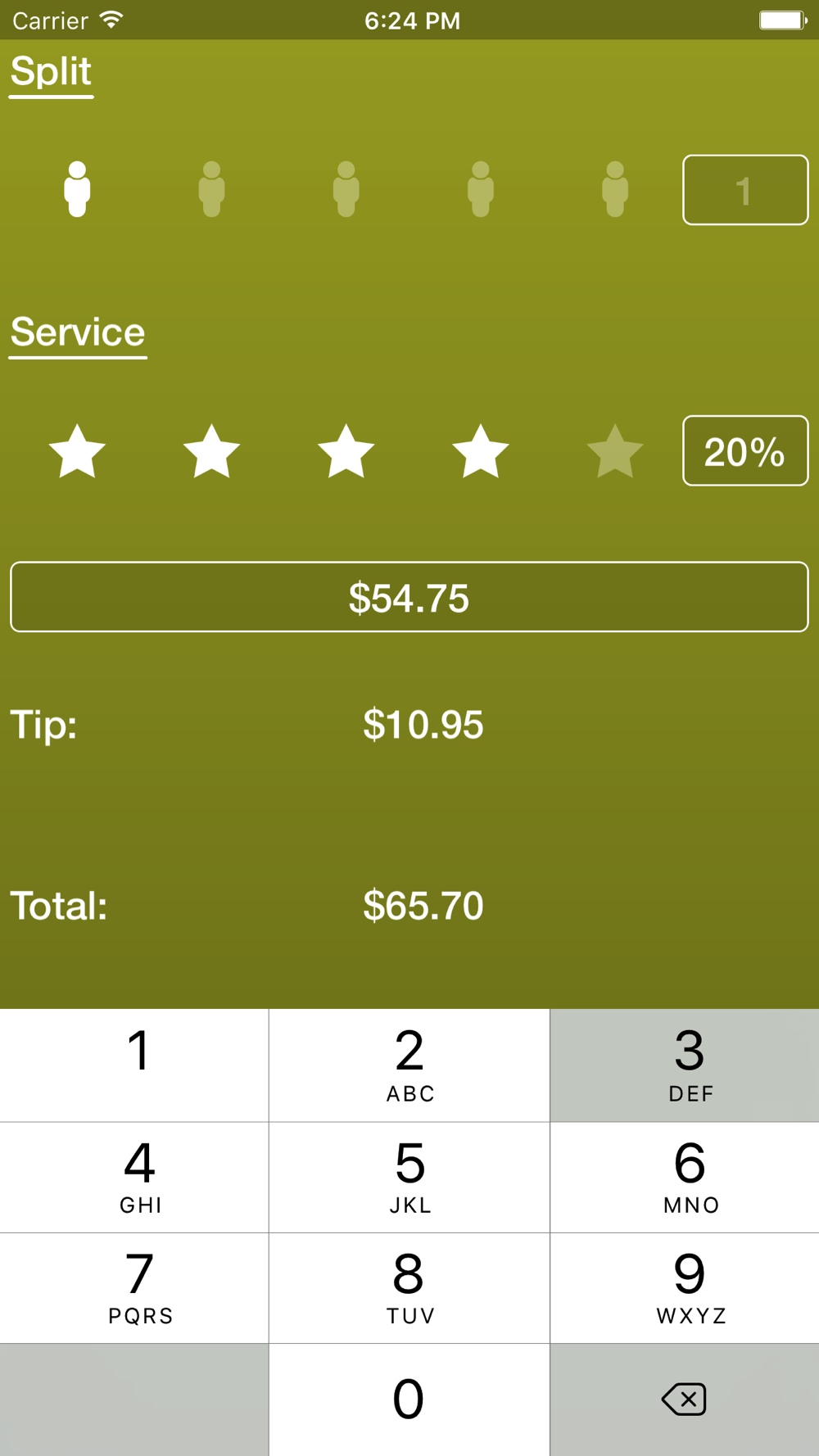Edit the 20% tip percentage field
This screenshot has height=1456, width=819.
[745, 450]
